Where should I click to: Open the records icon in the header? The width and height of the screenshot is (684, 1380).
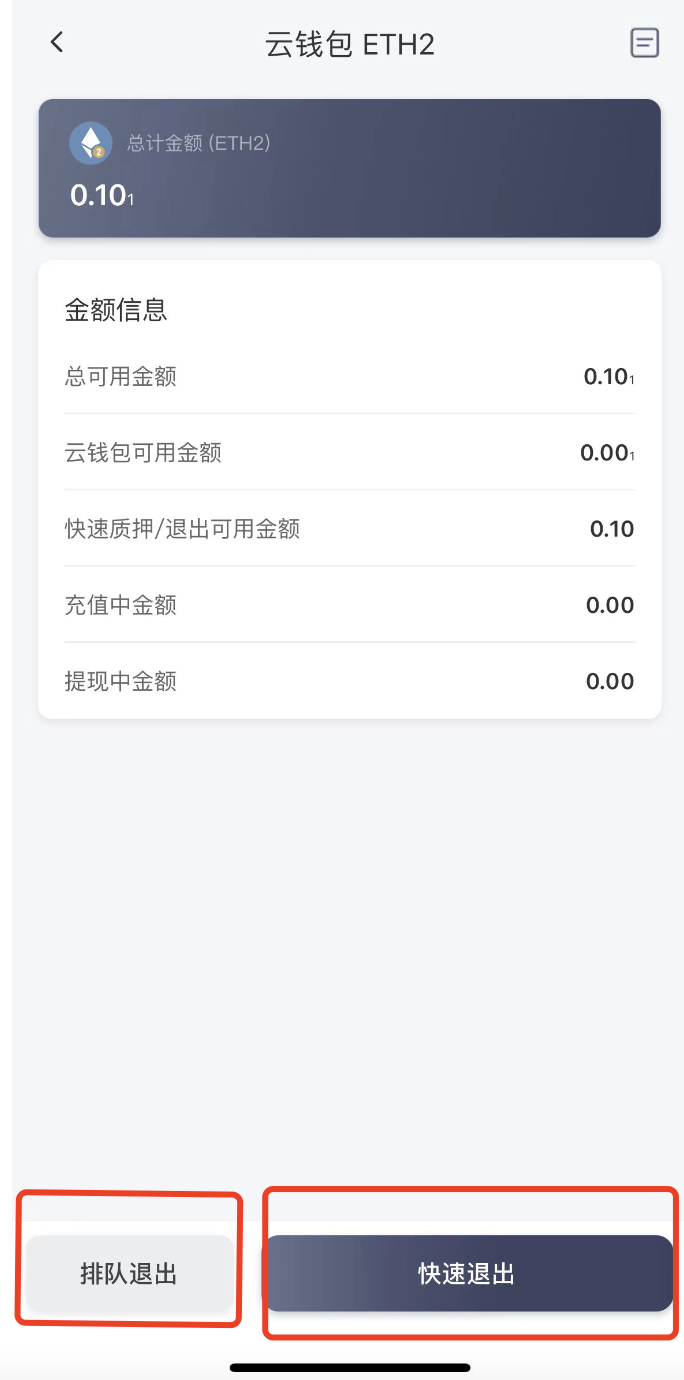(x=644, y=43)
